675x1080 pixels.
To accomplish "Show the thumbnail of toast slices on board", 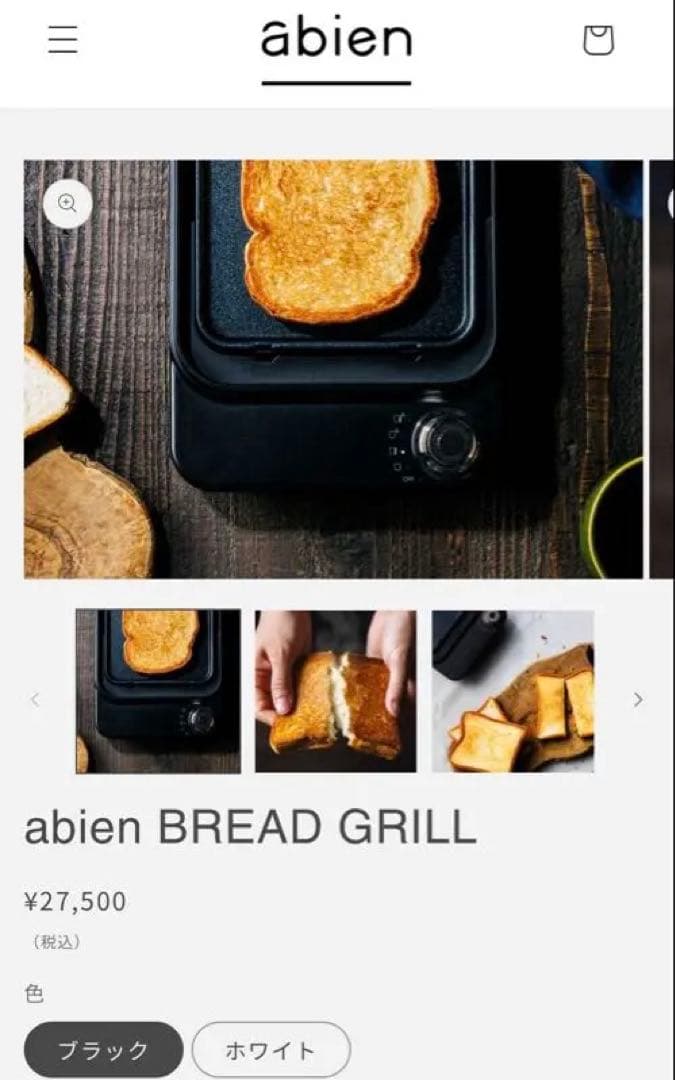I will pyautogui.click(x=513, y=691).
